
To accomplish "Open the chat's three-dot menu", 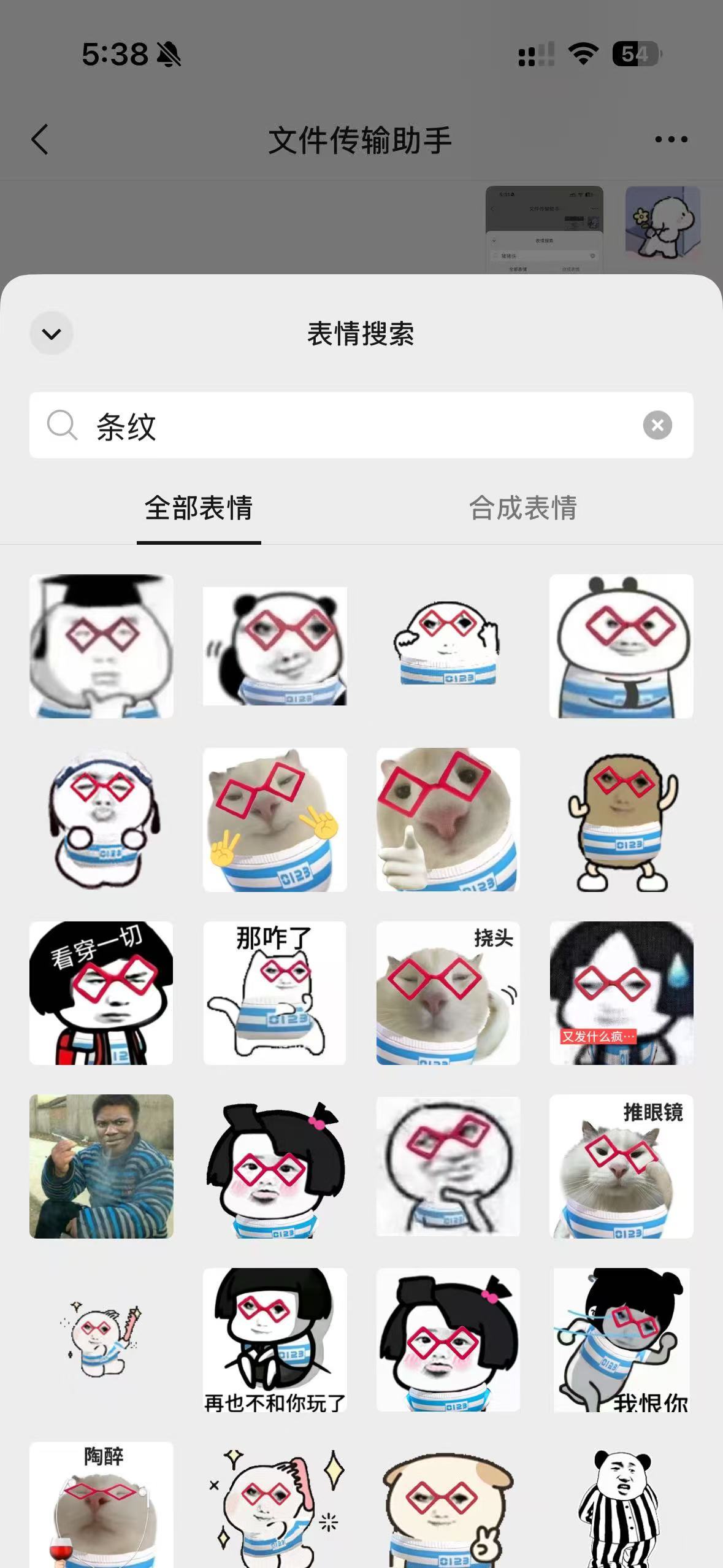I will tap(671, 139).
